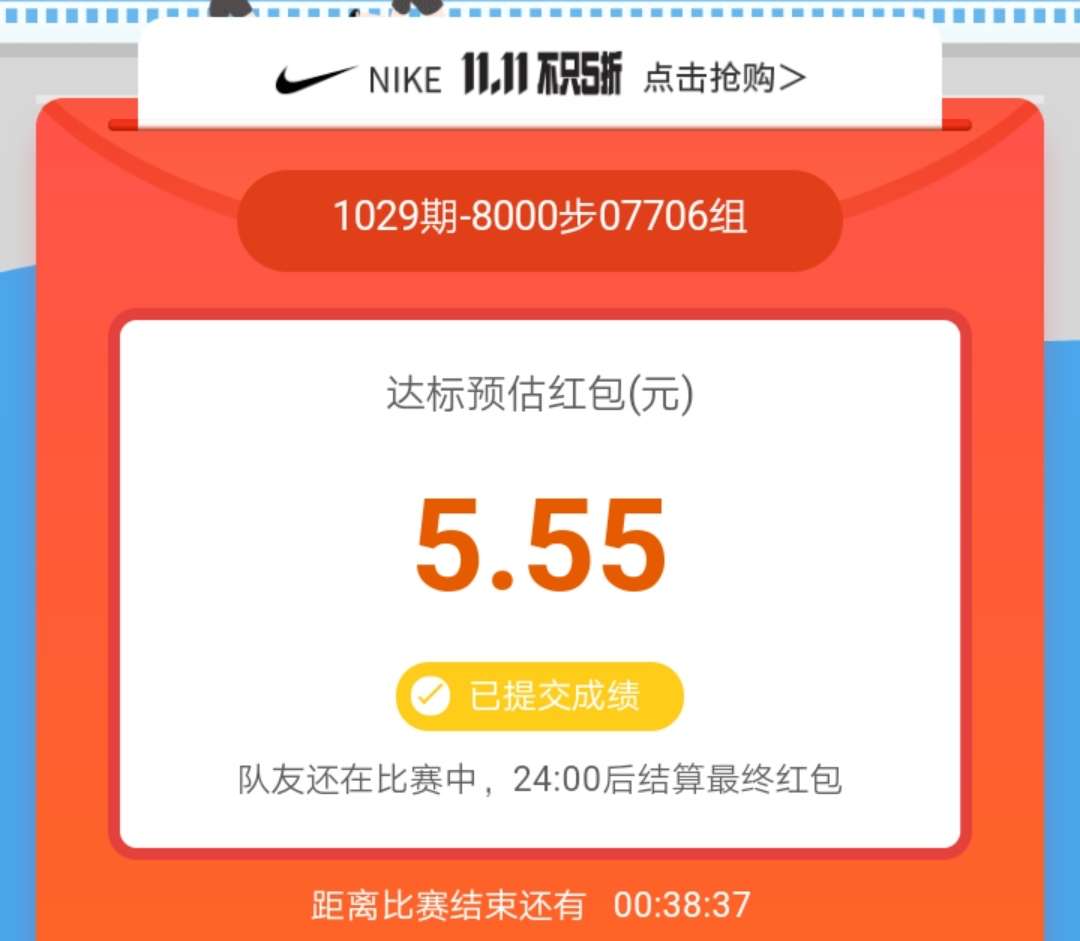The height and width of the screenshot is (941, 1080).
Task: Tap the 已提交成绩 button
Action: [540, 696]
